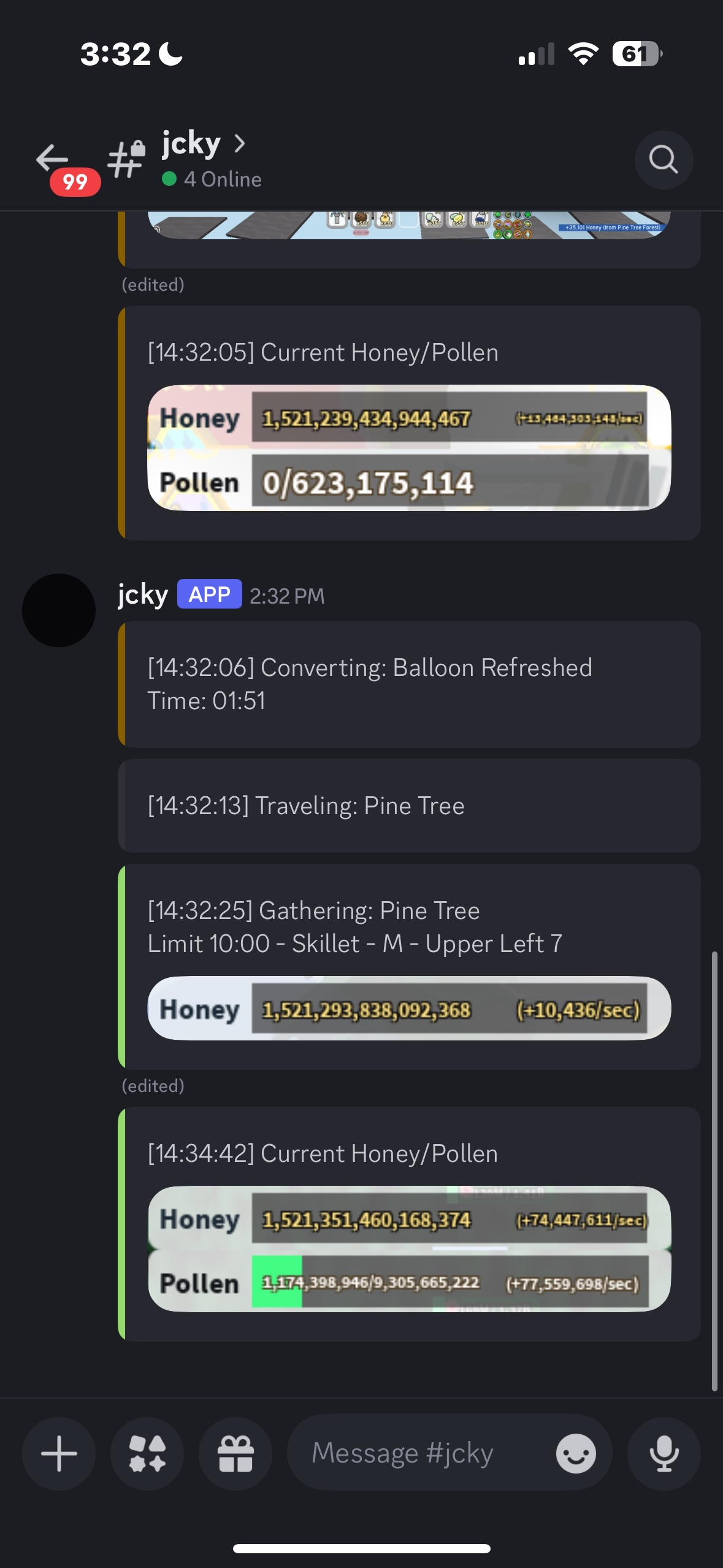Record a voice message

tap(664, 1453)
